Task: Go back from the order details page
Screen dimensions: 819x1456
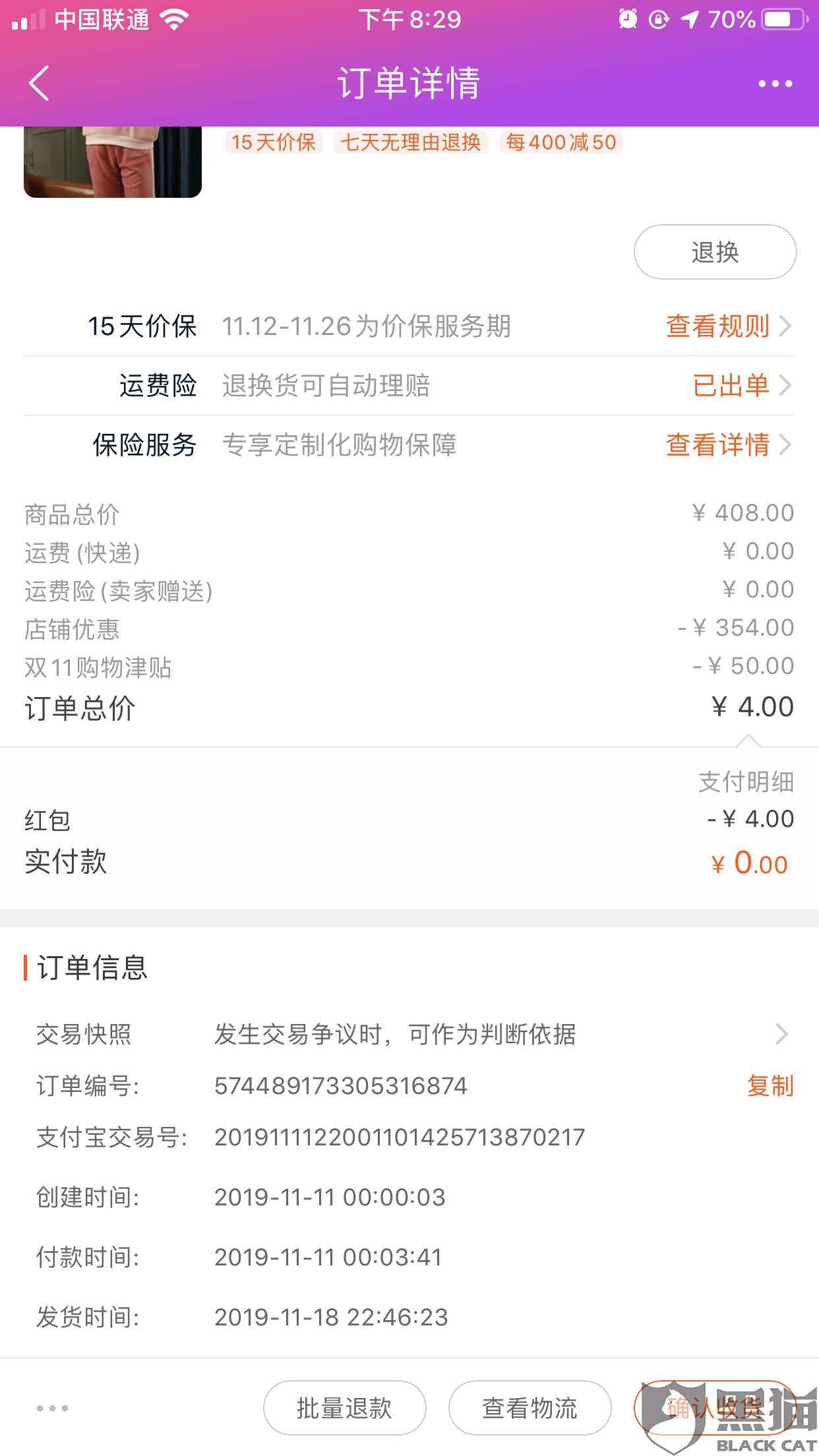Action: click(40, 83)
